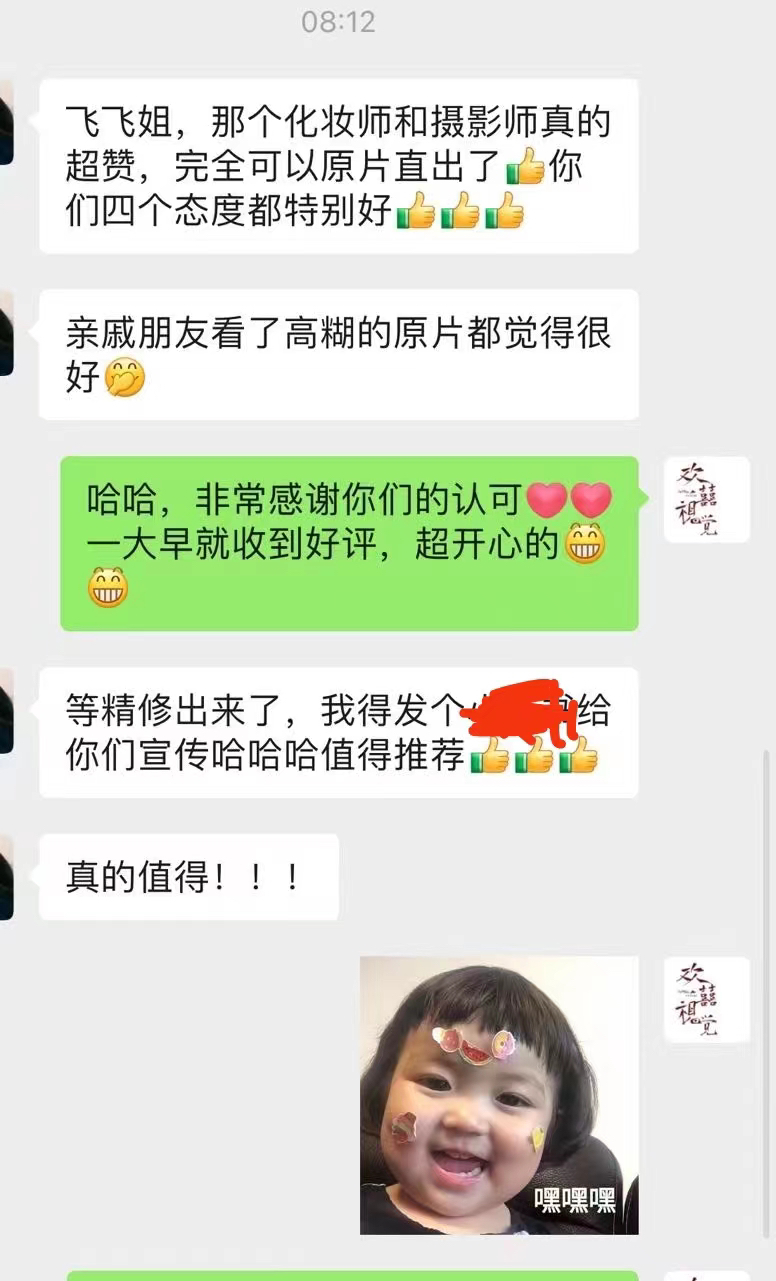The width and height of the screenshot is (776, 1281).
Task: Tap the sender avatar beside the 哈哈，非常感谢 message
Action: click(706, 500)
